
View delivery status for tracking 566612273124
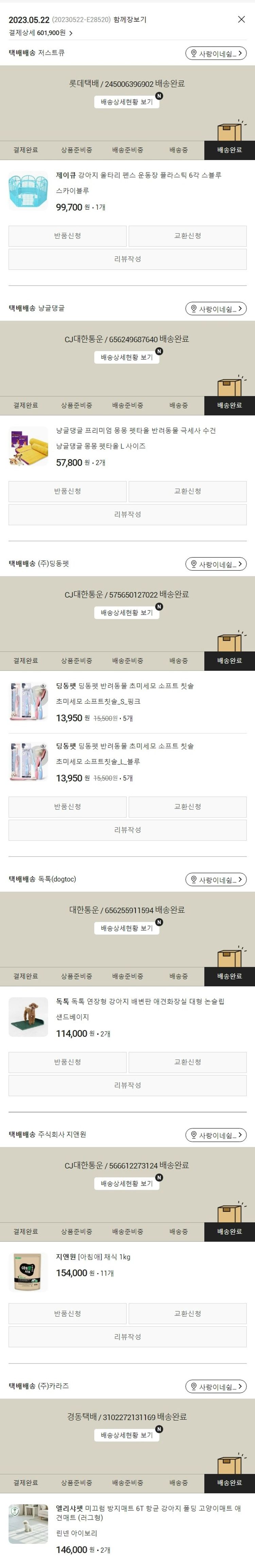click(127, 1183)
